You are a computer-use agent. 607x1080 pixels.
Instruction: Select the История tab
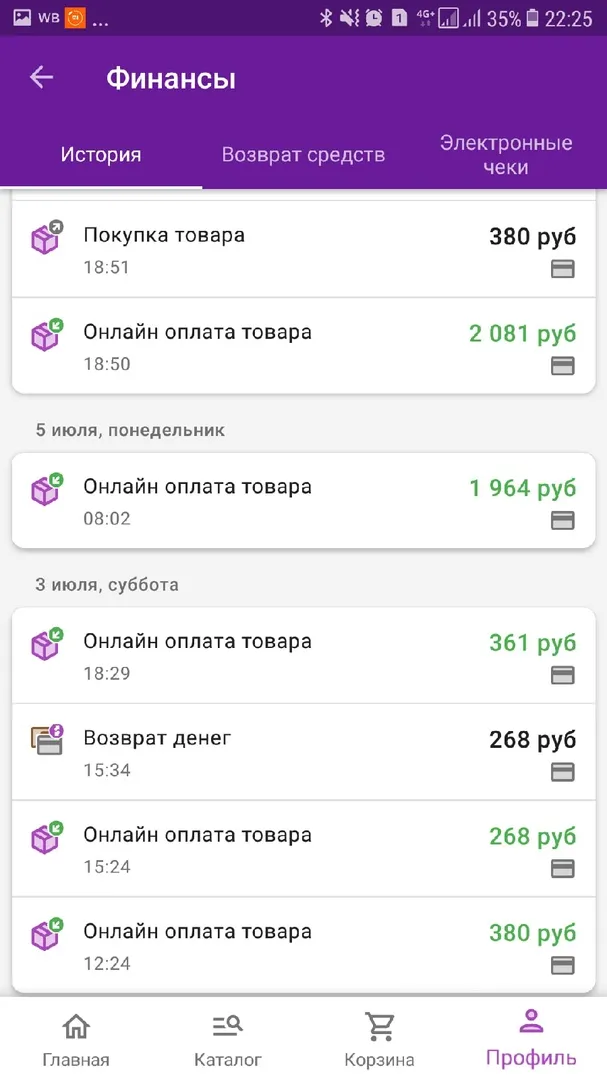click(101, 155)
